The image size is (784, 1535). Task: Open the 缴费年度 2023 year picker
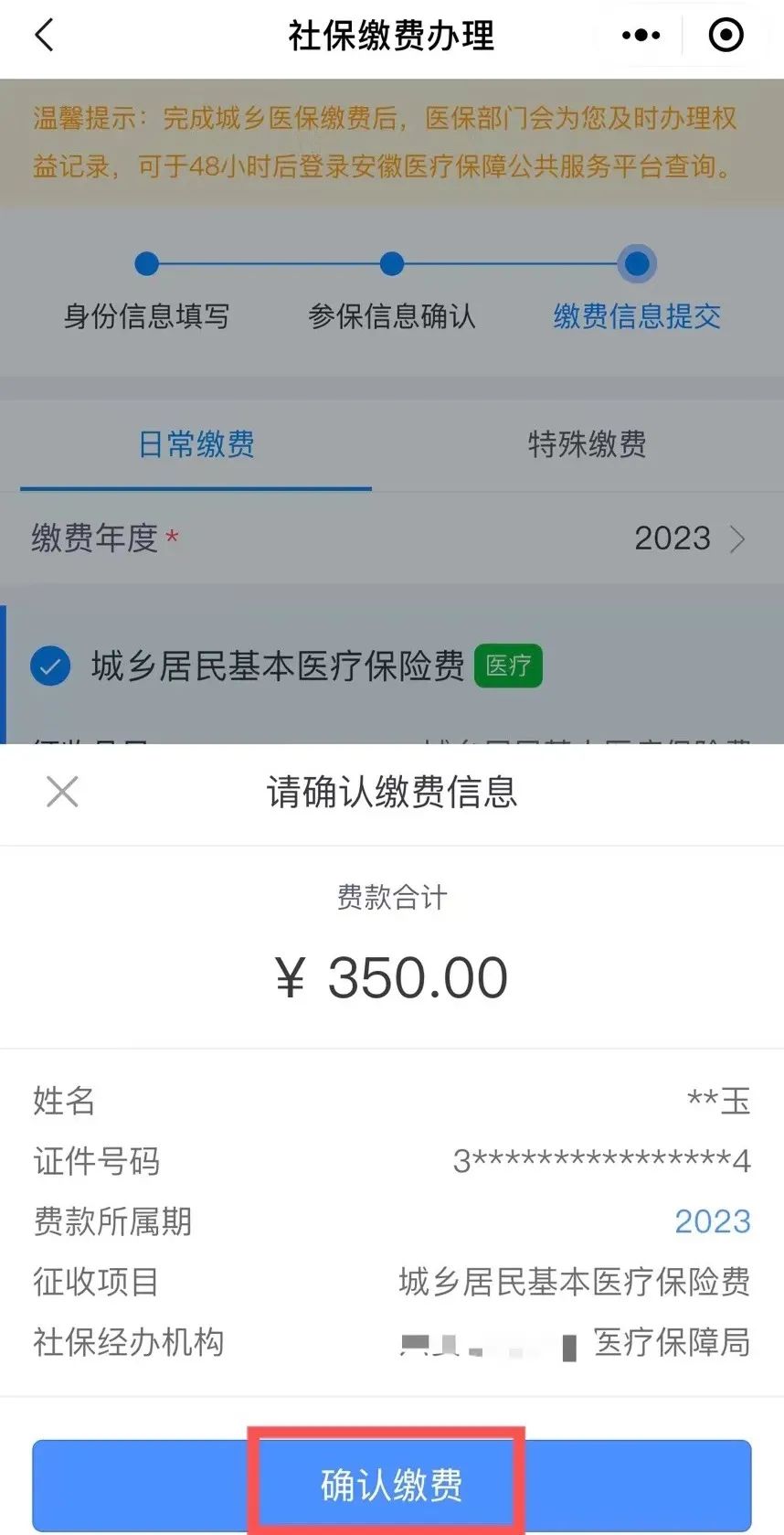(x=392, y=538)
